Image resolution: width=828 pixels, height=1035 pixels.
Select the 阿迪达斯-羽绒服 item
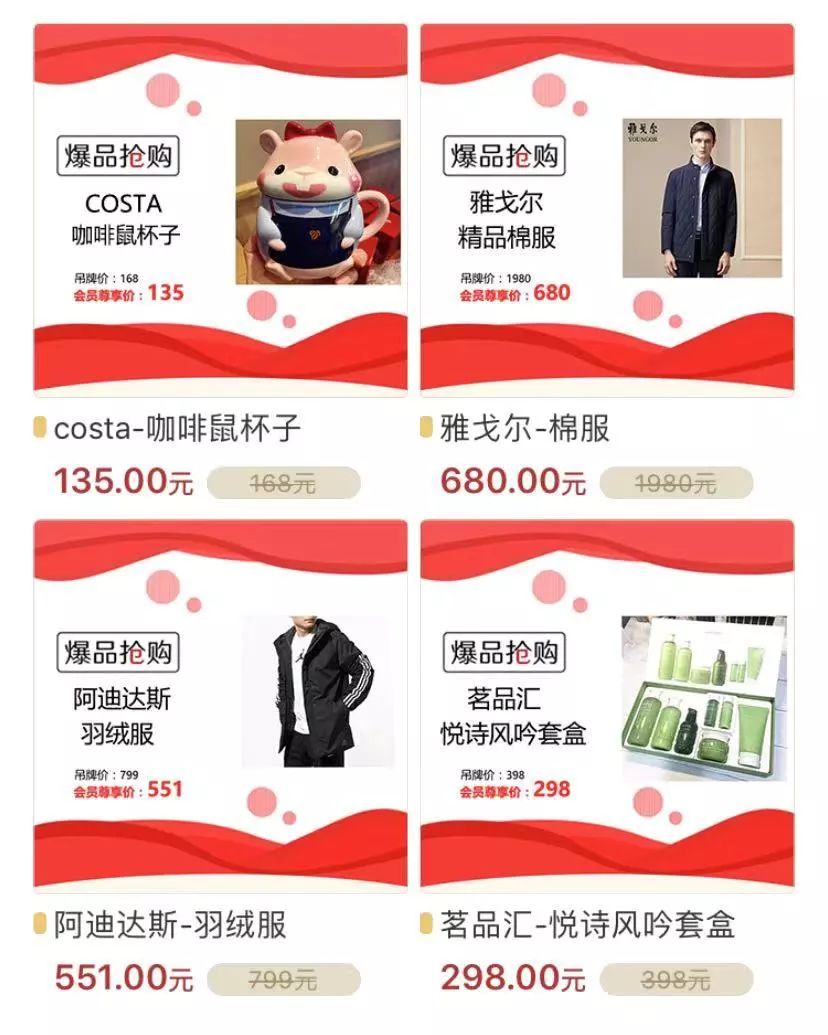(220, 704)
